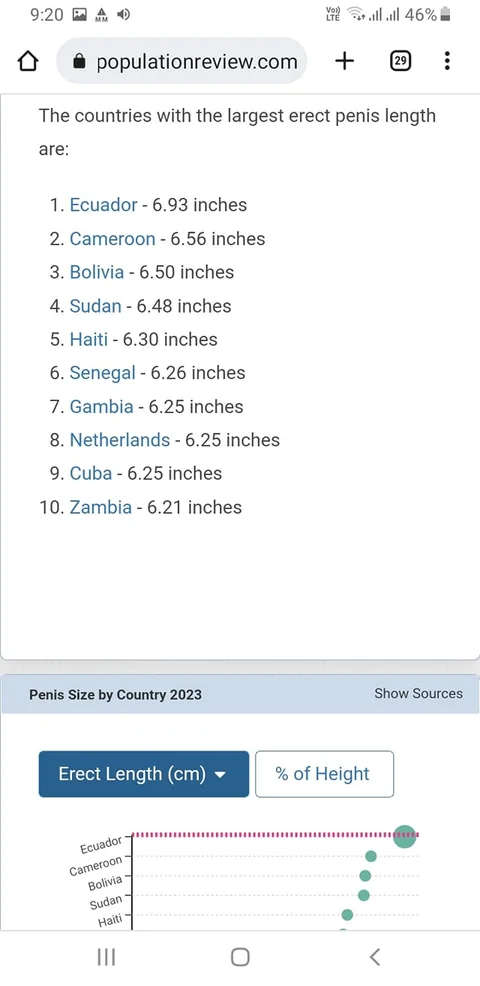
Task: Open the Sudan link
Action: coord(95,306)
